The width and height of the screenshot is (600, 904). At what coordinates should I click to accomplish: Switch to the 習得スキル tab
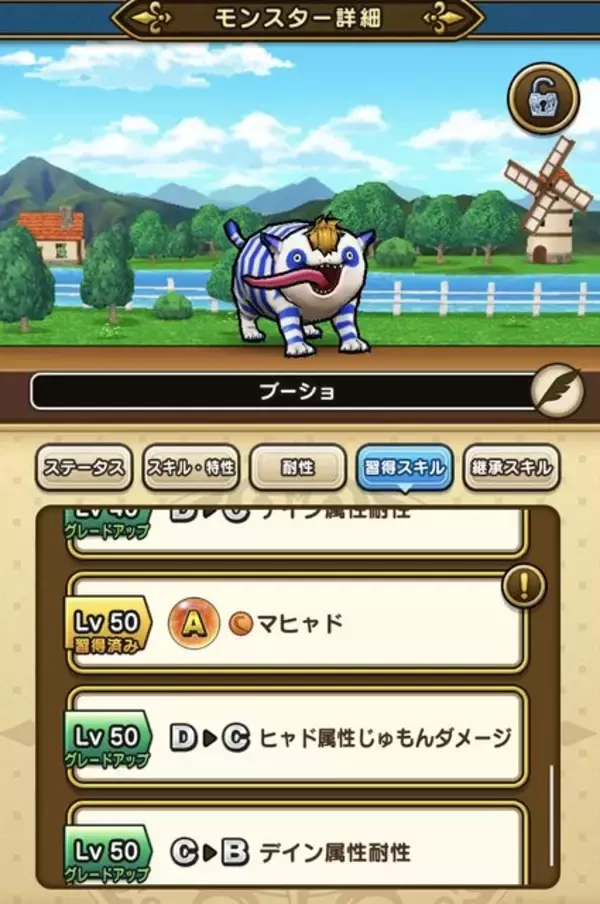tap(405, 467)
